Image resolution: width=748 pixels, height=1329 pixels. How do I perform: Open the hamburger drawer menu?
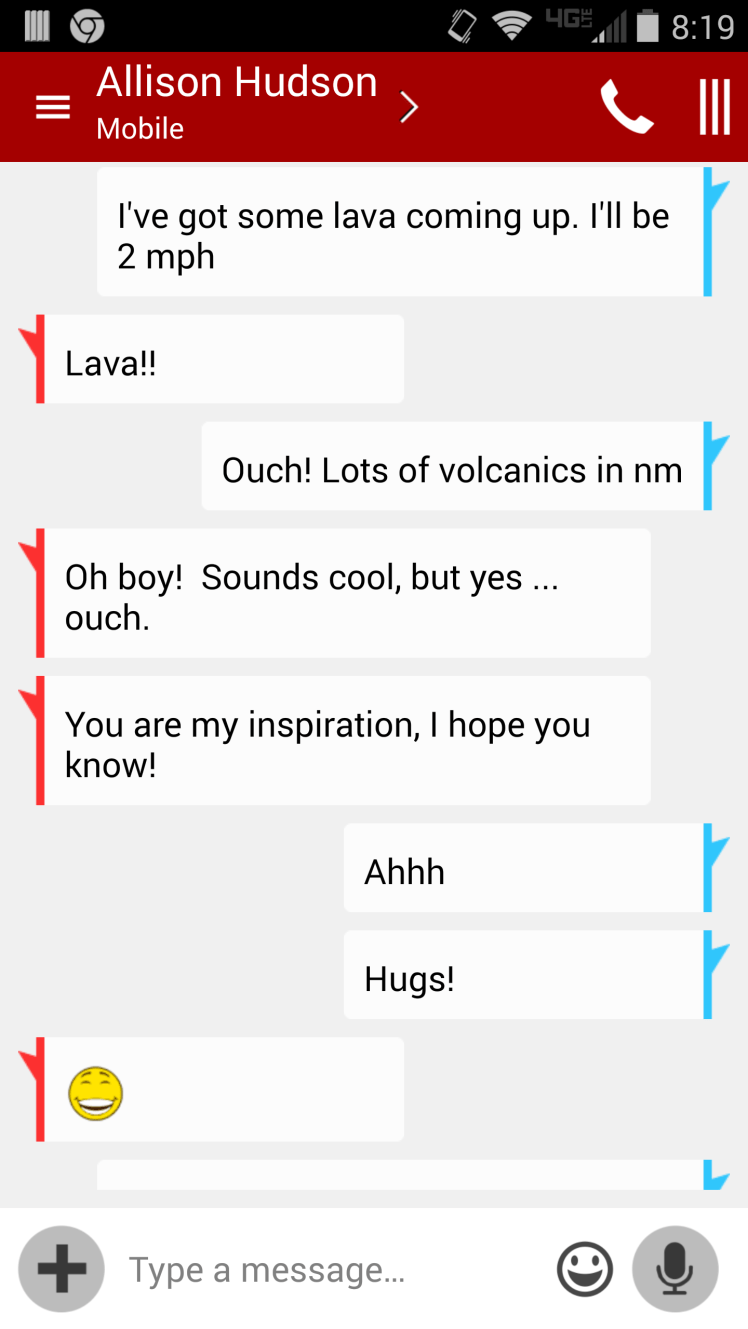click(52, 107)
